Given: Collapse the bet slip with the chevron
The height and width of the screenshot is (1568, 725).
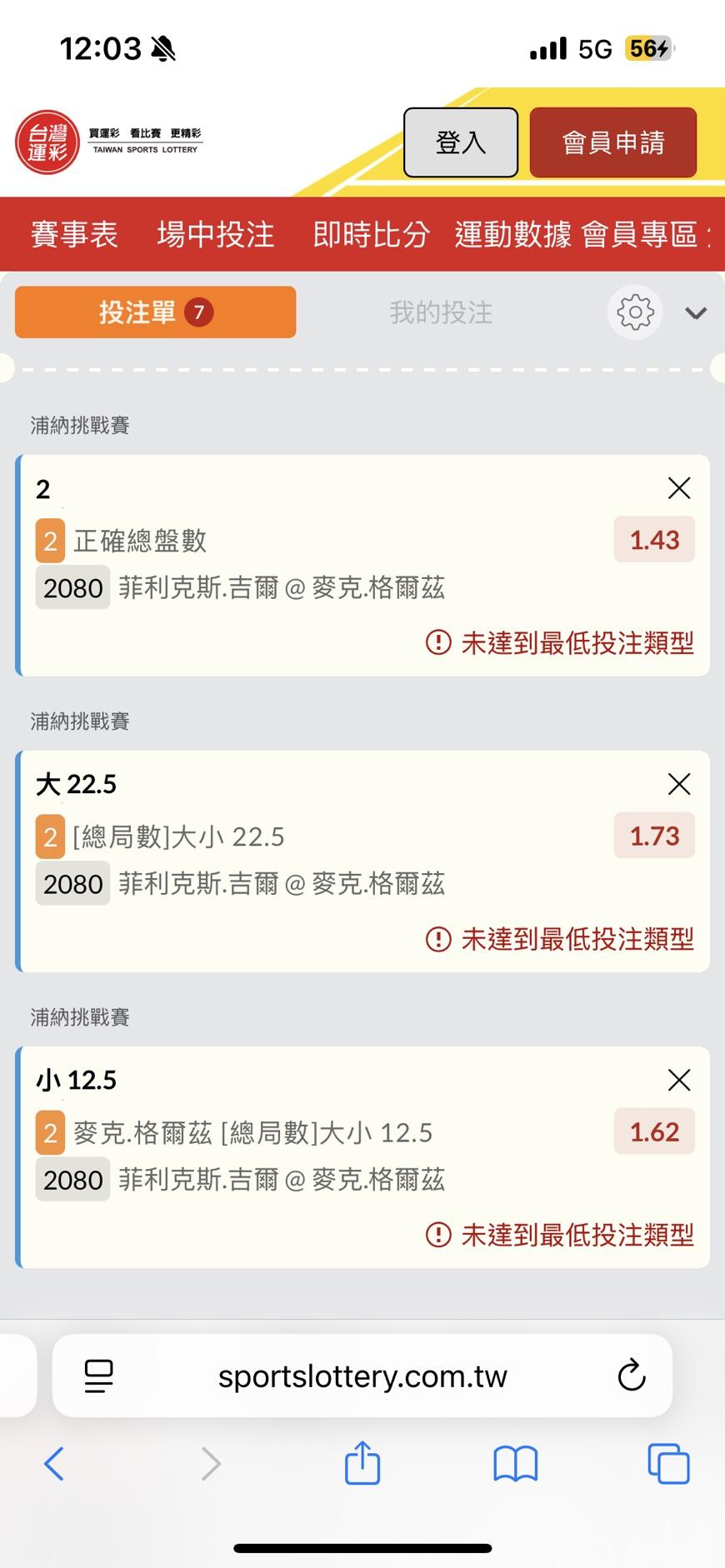Looking at the screenshot, I should pyautogui.click(x=696, y=313).
